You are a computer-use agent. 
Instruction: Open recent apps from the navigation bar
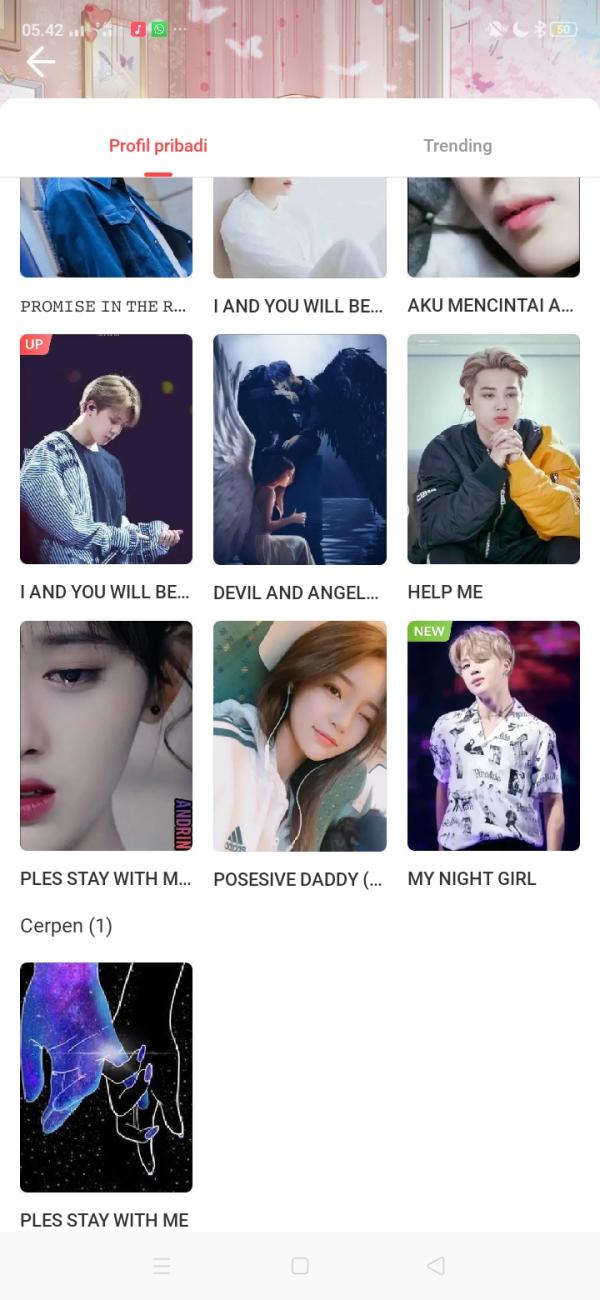click(162, 1266)
